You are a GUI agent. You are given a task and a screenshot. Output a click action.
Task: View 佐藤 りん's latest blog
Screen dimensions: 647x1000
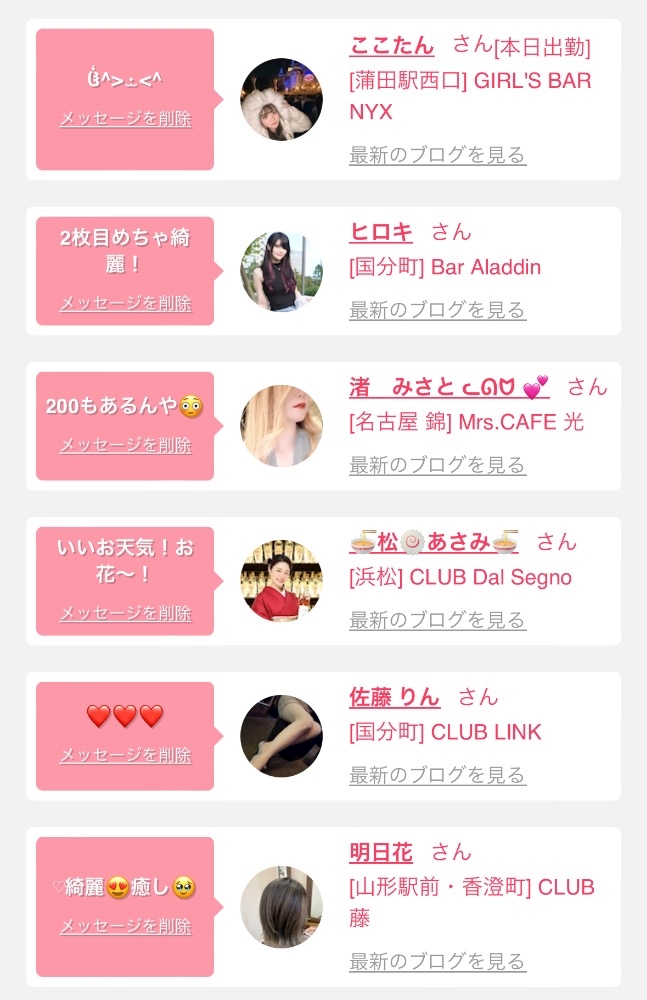(x=437, y=775)
